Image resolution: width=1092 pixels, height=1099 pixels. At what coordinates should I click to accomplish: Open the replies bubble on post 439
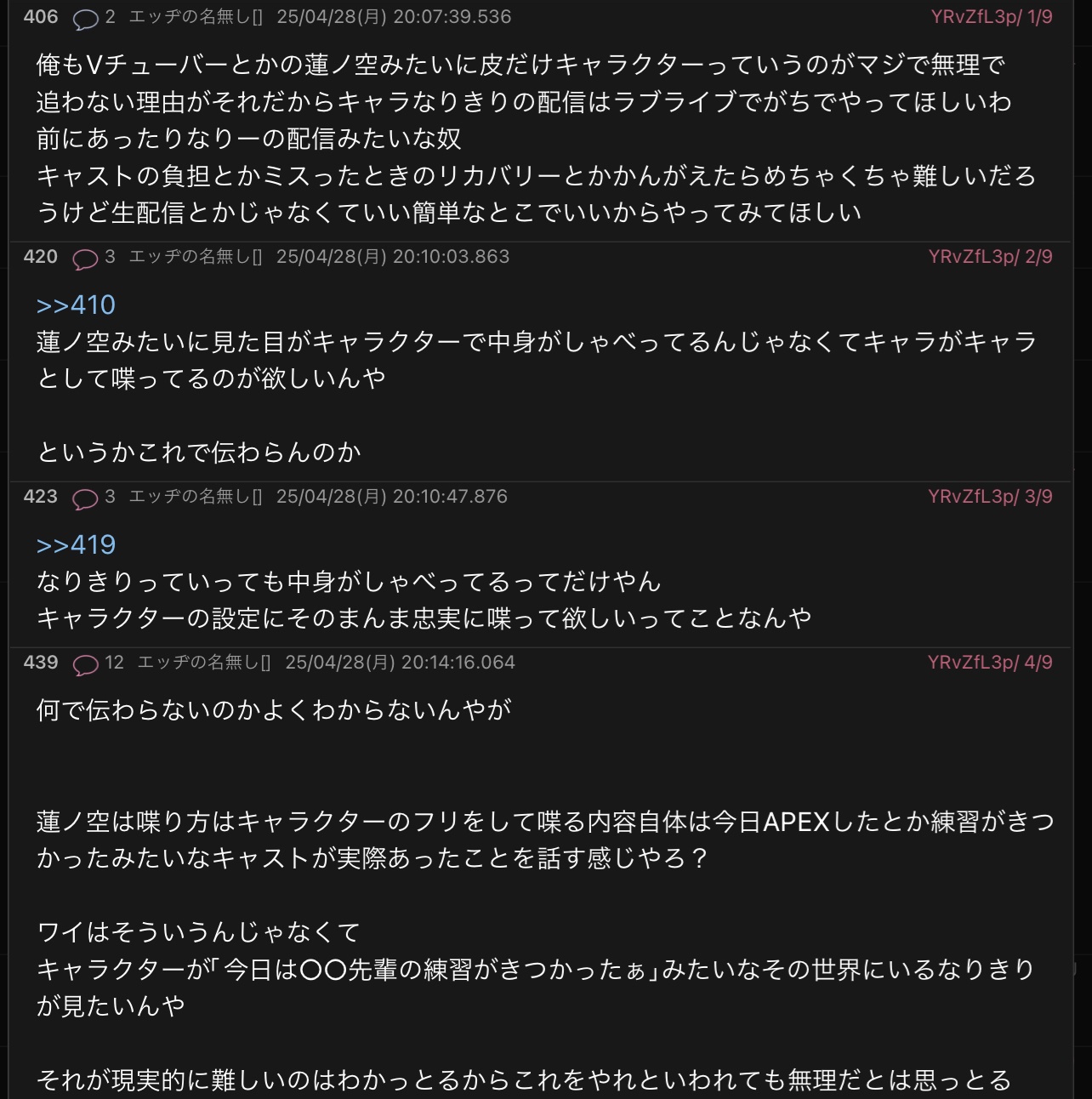[x=86, y=663]
